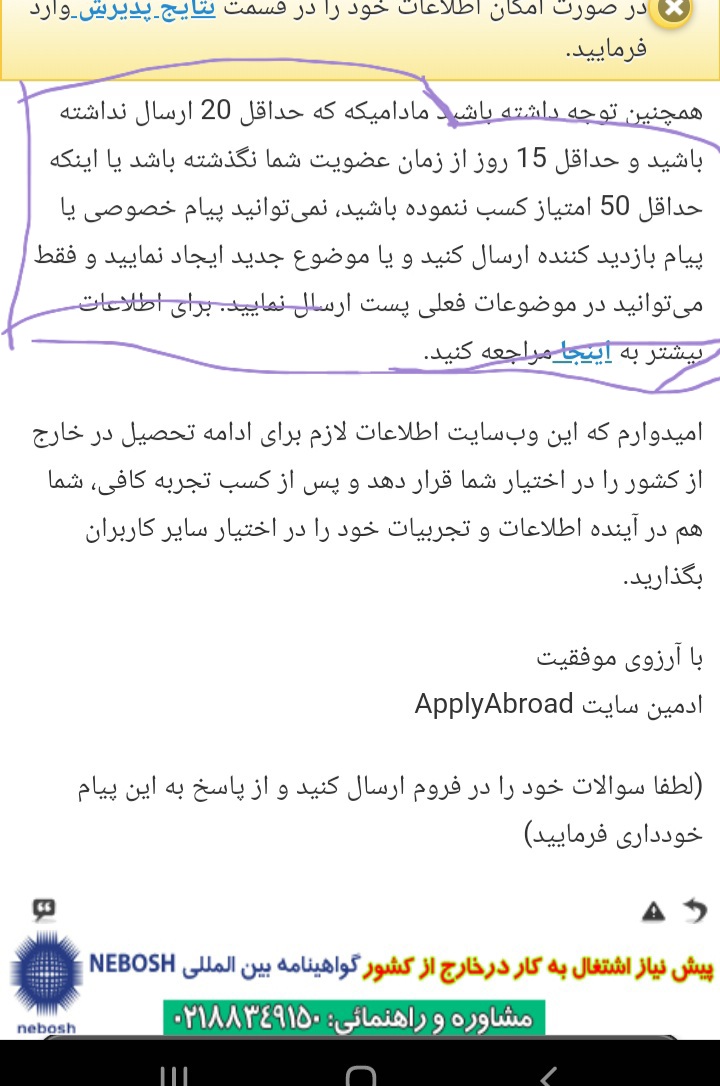The width and height of the screenshot is (720, 1086).
Task: Dismiss the yellow notice banner
Action: point(676,9)
